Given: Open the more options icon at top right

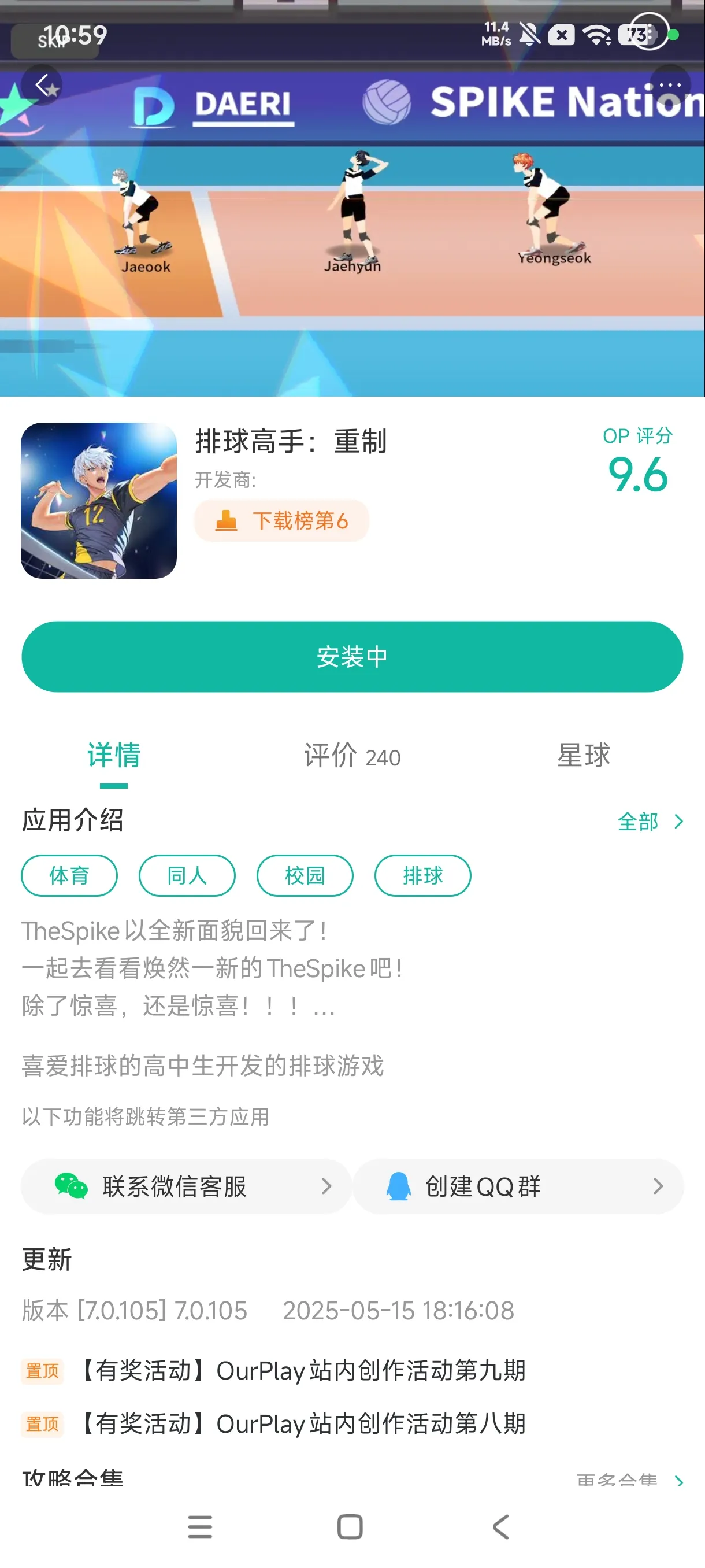Looking at the screenshot, I should pos(669,85).
